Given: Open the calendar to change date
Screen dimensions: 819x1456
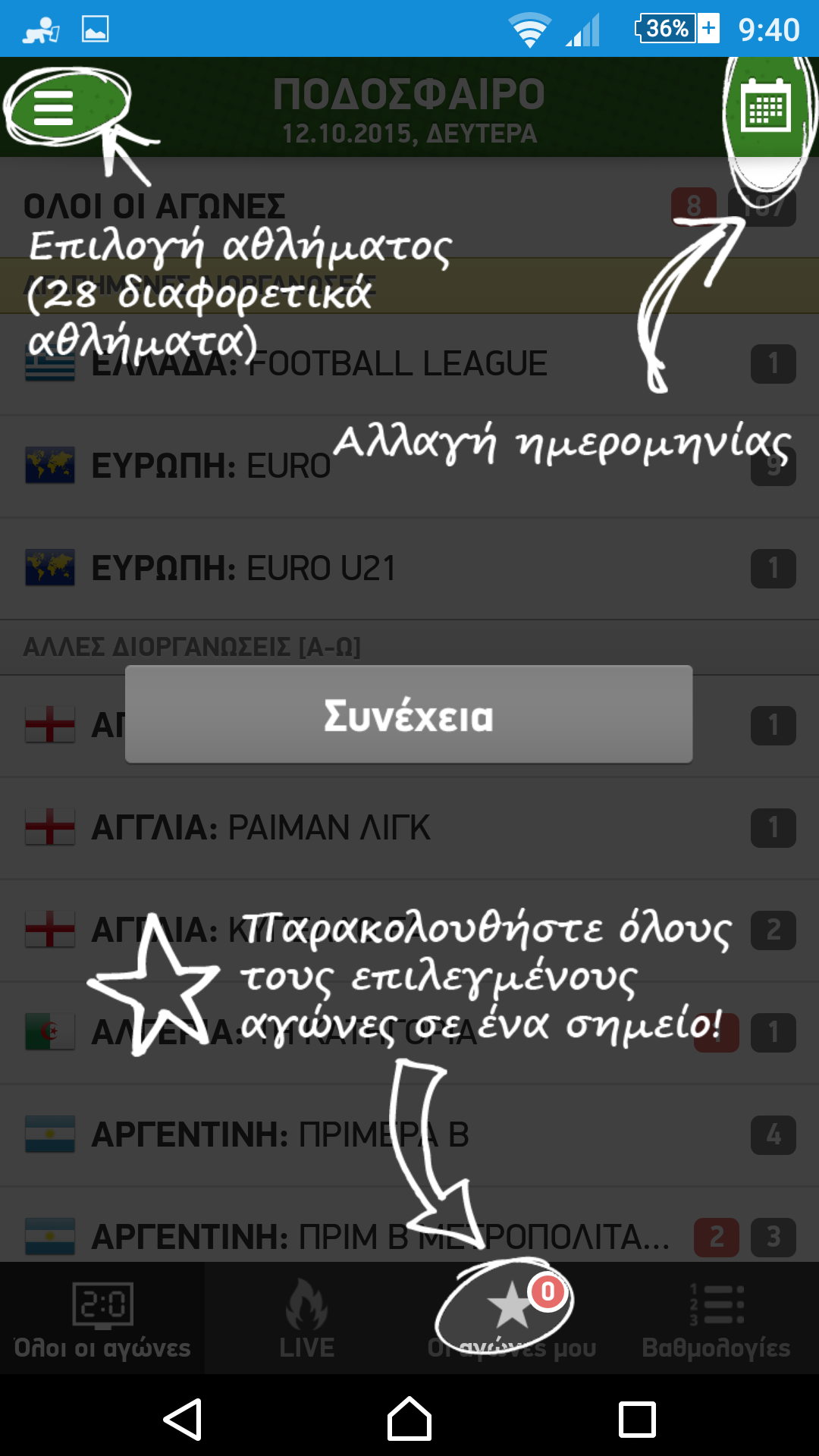Looking at the screenshot, I should pyautogui.click(x=765, y=106).
